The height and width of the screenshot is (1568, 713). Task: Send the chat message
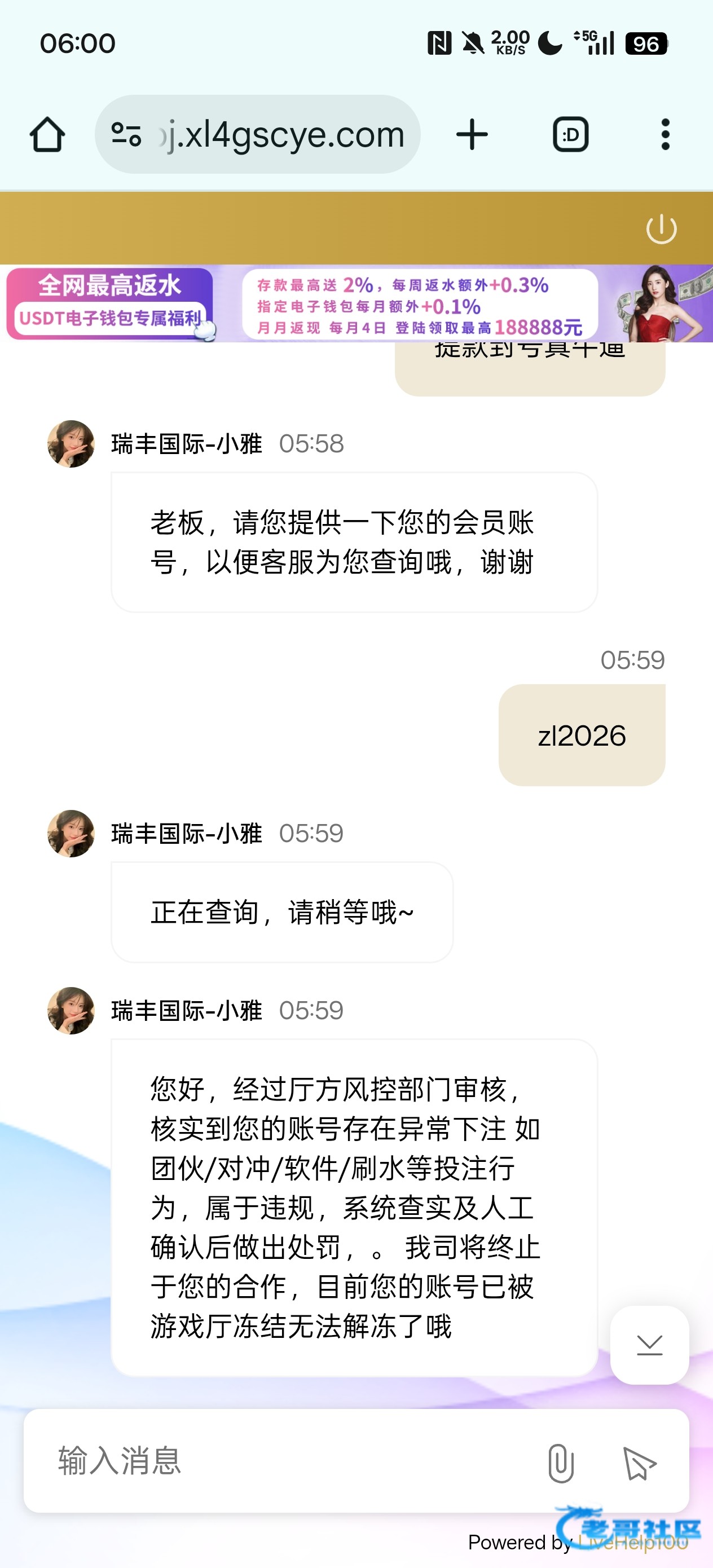click(x=639, y=1462)
